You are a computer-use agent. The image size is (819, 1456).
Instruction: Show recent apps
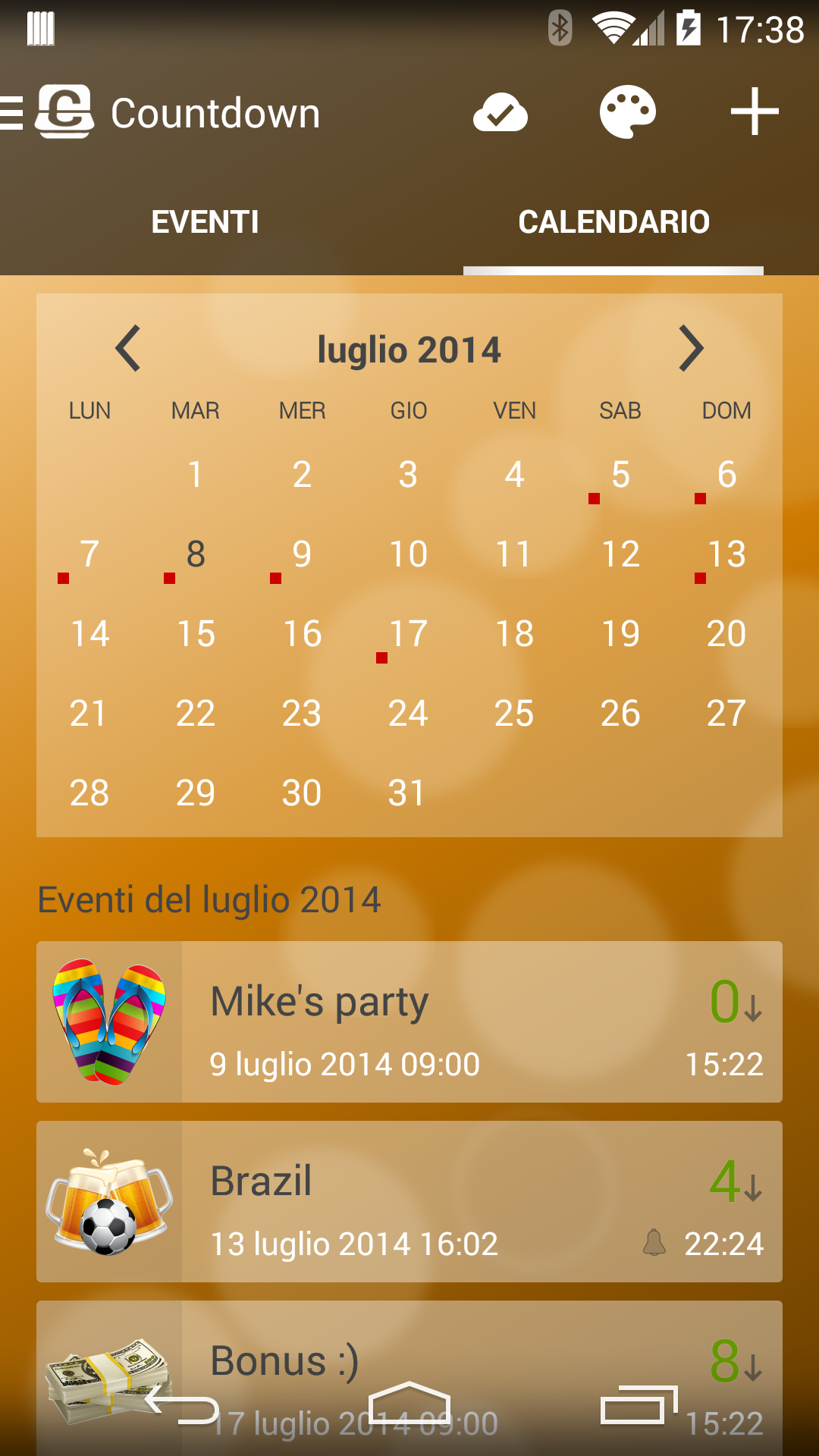pos(639,1406)
